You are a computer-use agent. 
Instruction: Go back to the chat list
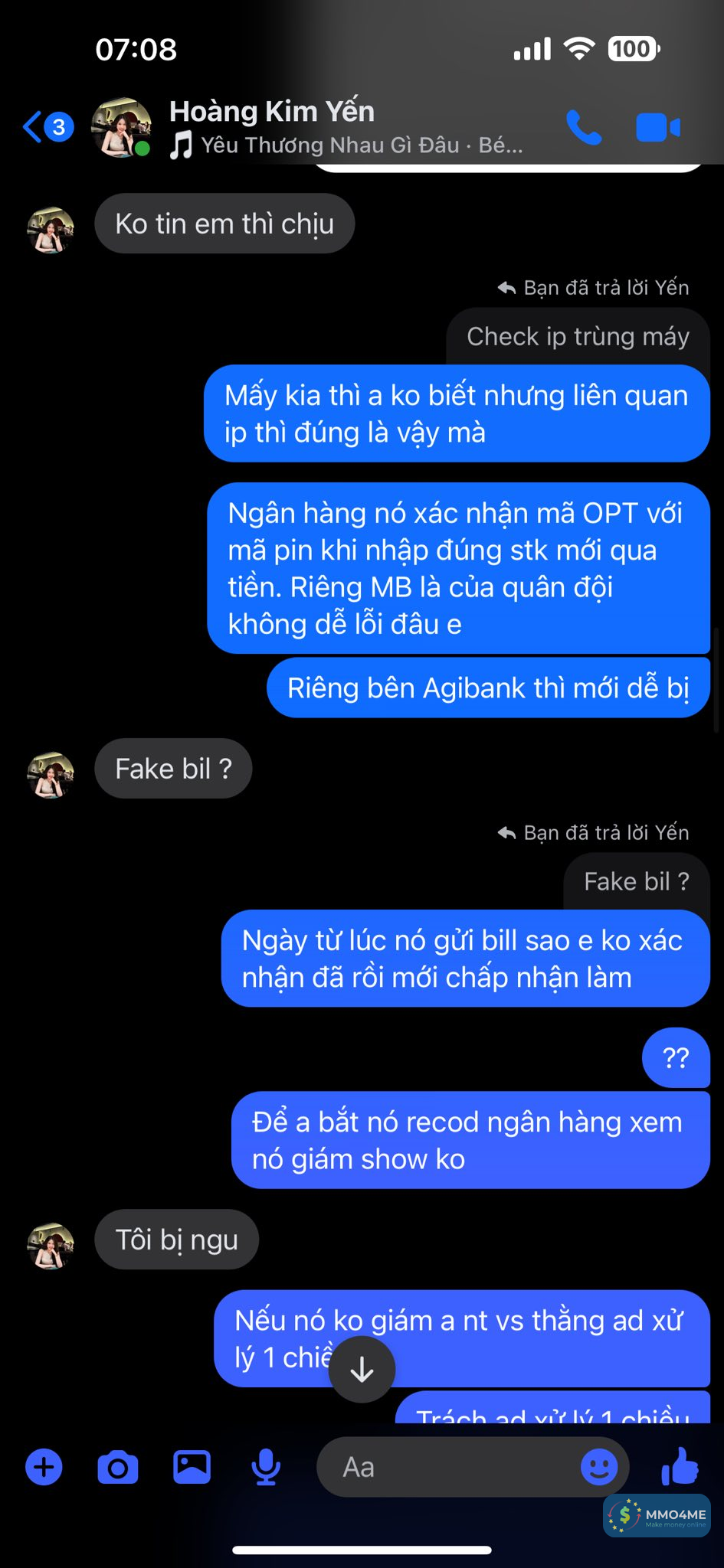[34, 127]
